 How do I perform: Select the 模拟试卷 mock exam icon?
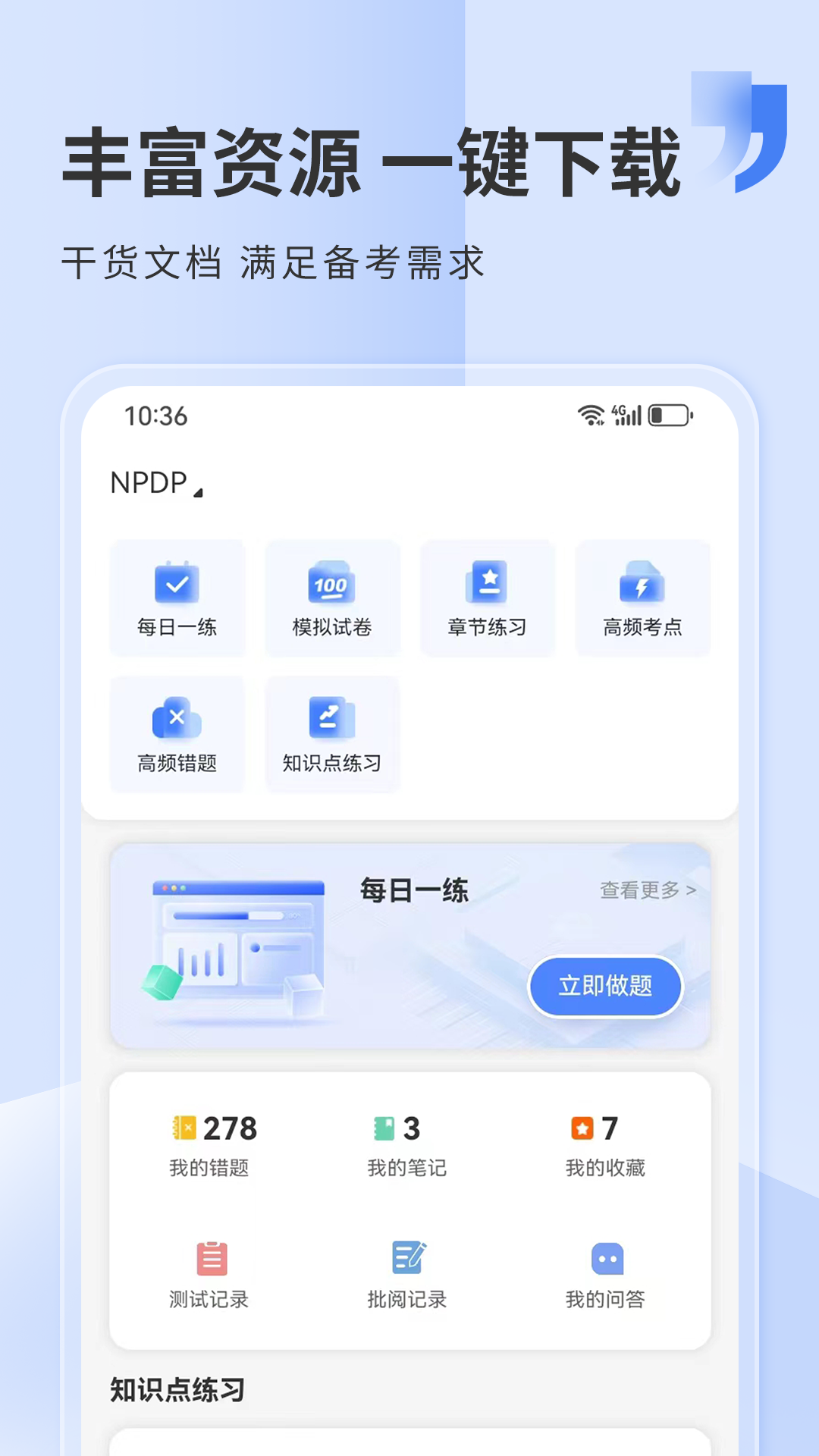[x=332, y=598]
